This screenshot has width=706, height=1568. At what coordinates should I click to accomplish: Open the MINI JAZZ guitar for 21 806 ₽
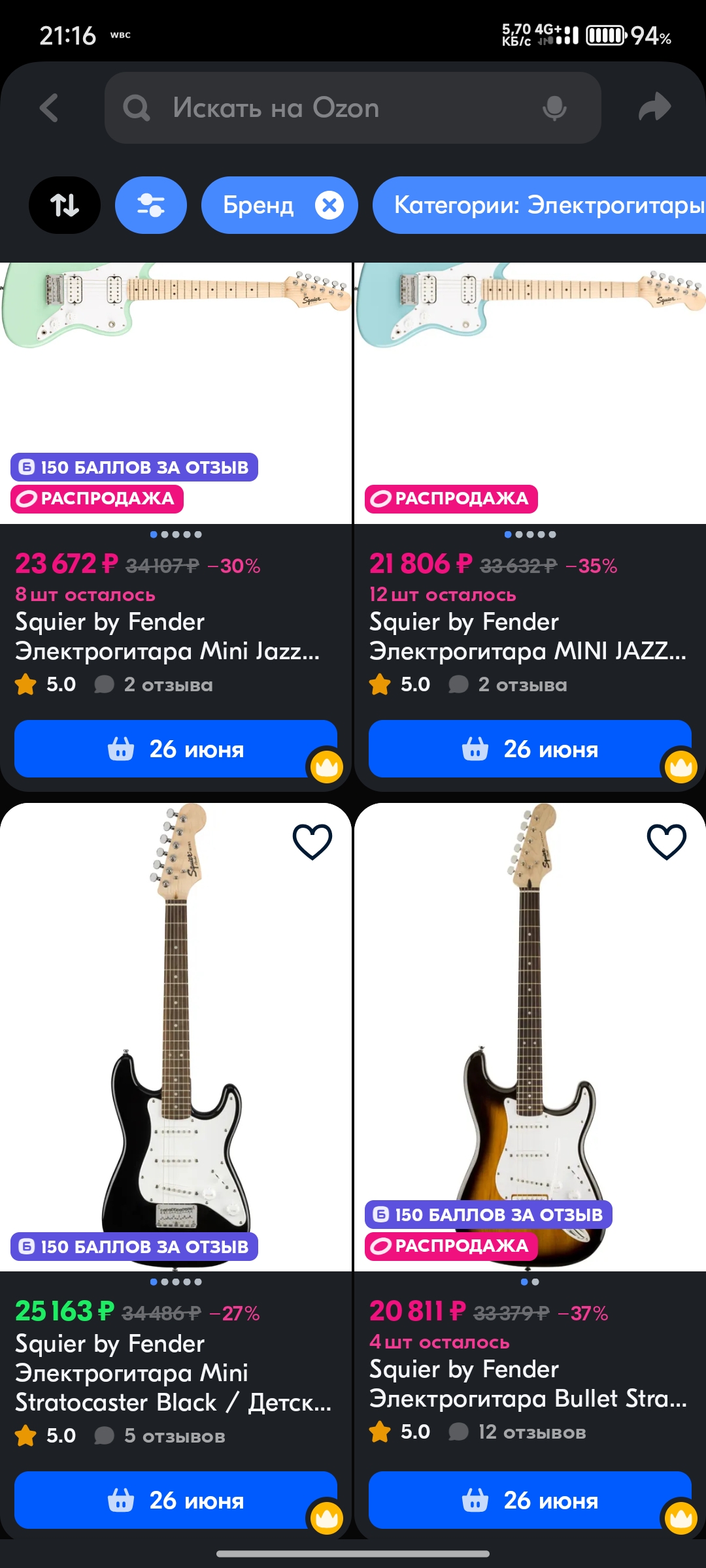(527, 636)
